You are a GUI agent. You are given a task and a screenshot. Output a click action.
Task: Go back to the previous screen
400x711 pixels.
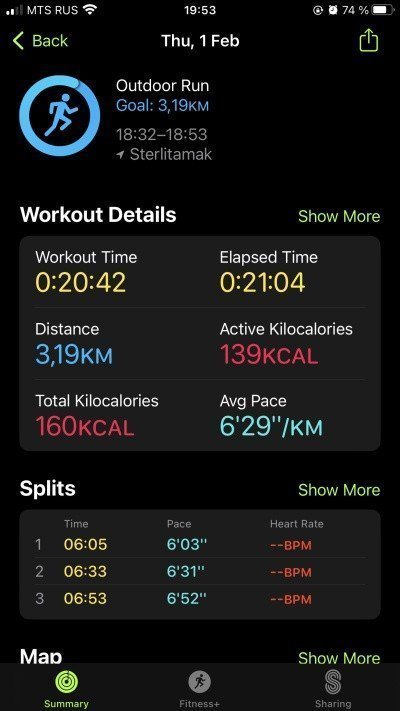point(40,41)
